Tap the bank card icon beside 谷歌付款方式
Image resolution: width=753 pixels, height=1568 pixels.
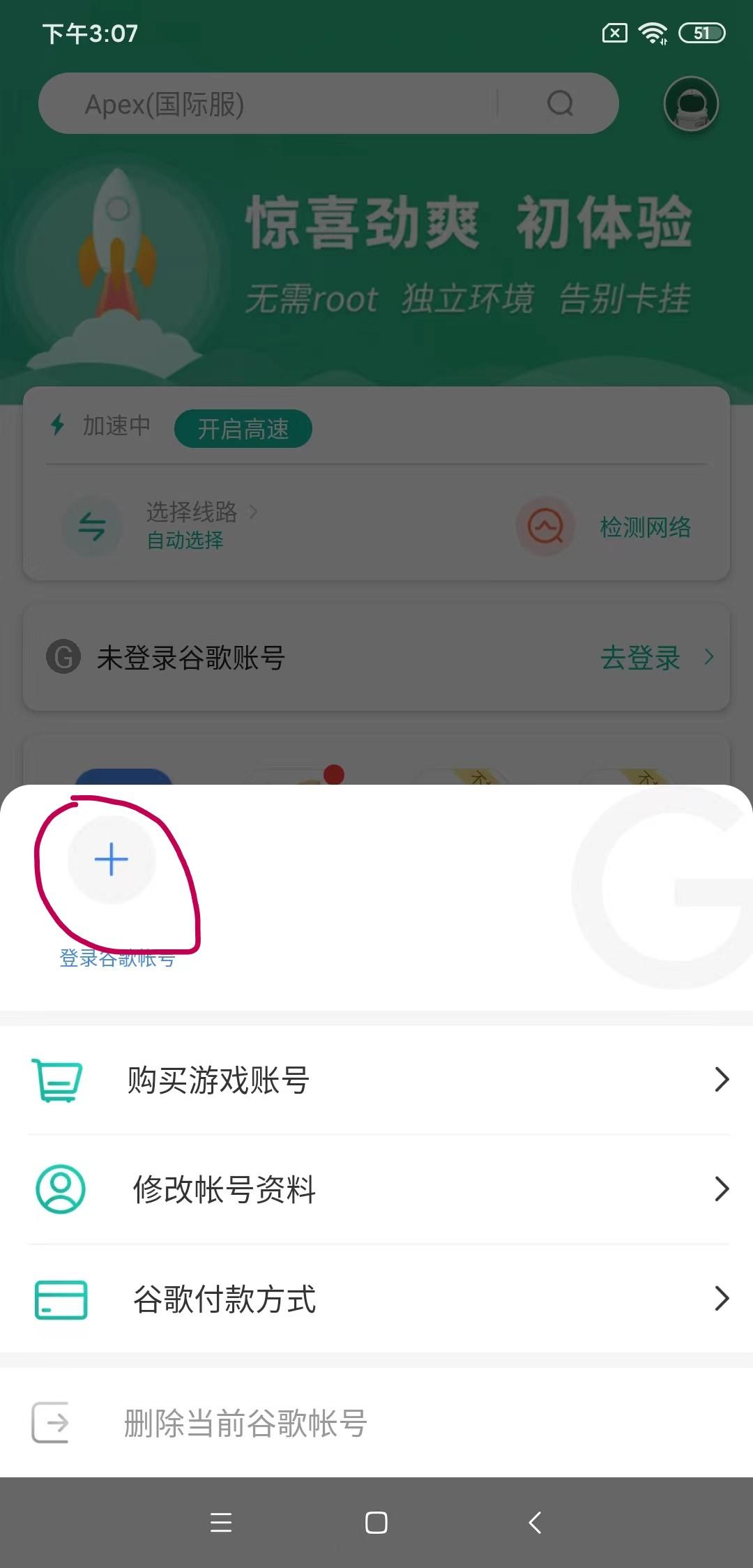[59, 1299]
